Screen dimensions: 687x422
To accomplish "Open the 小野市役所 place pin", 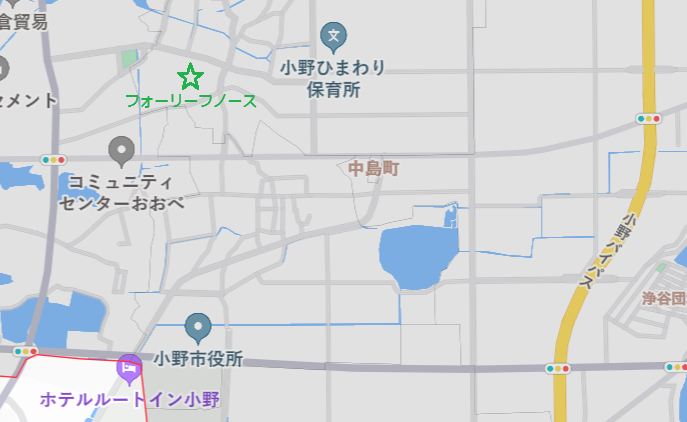I will click(x=199, y=326).
